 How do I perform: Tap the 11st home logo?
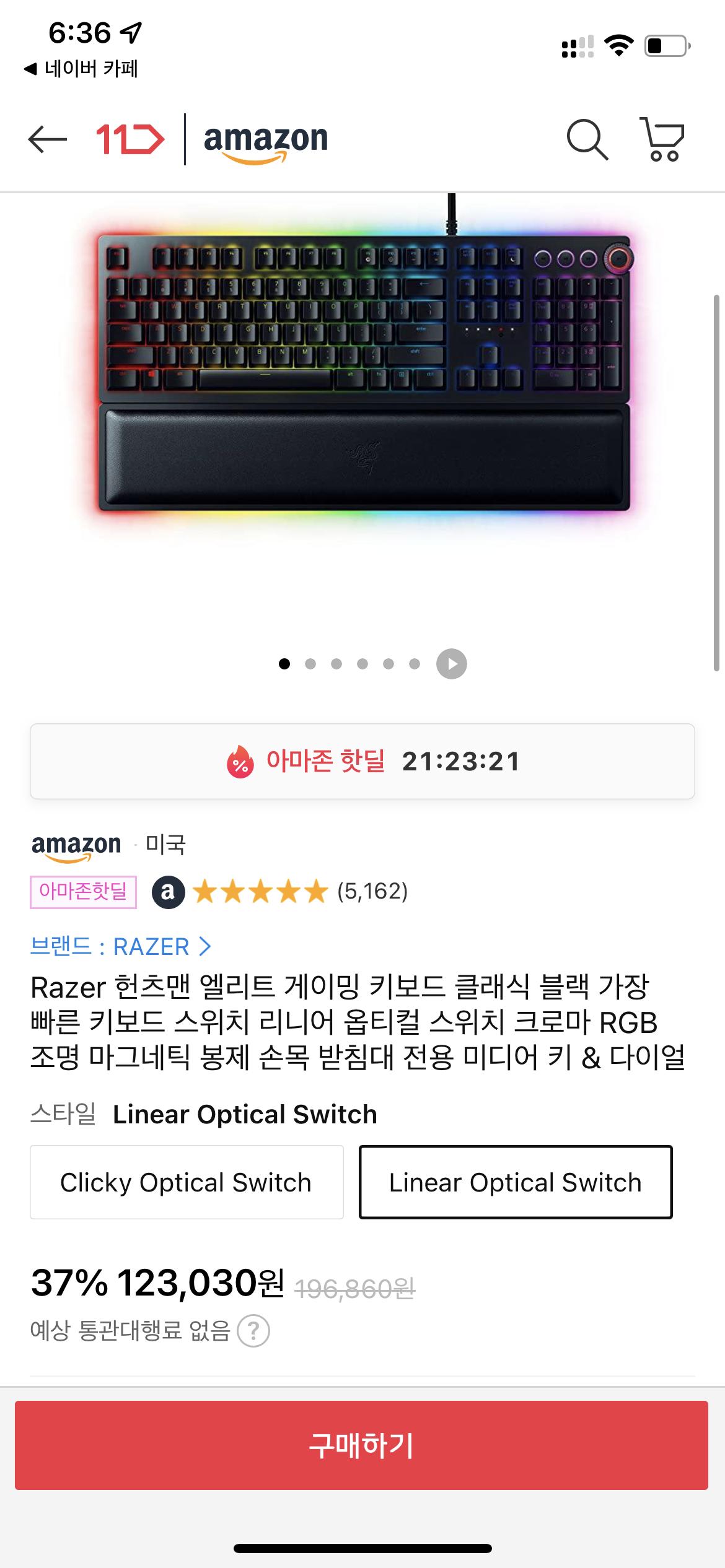[130, 140]
